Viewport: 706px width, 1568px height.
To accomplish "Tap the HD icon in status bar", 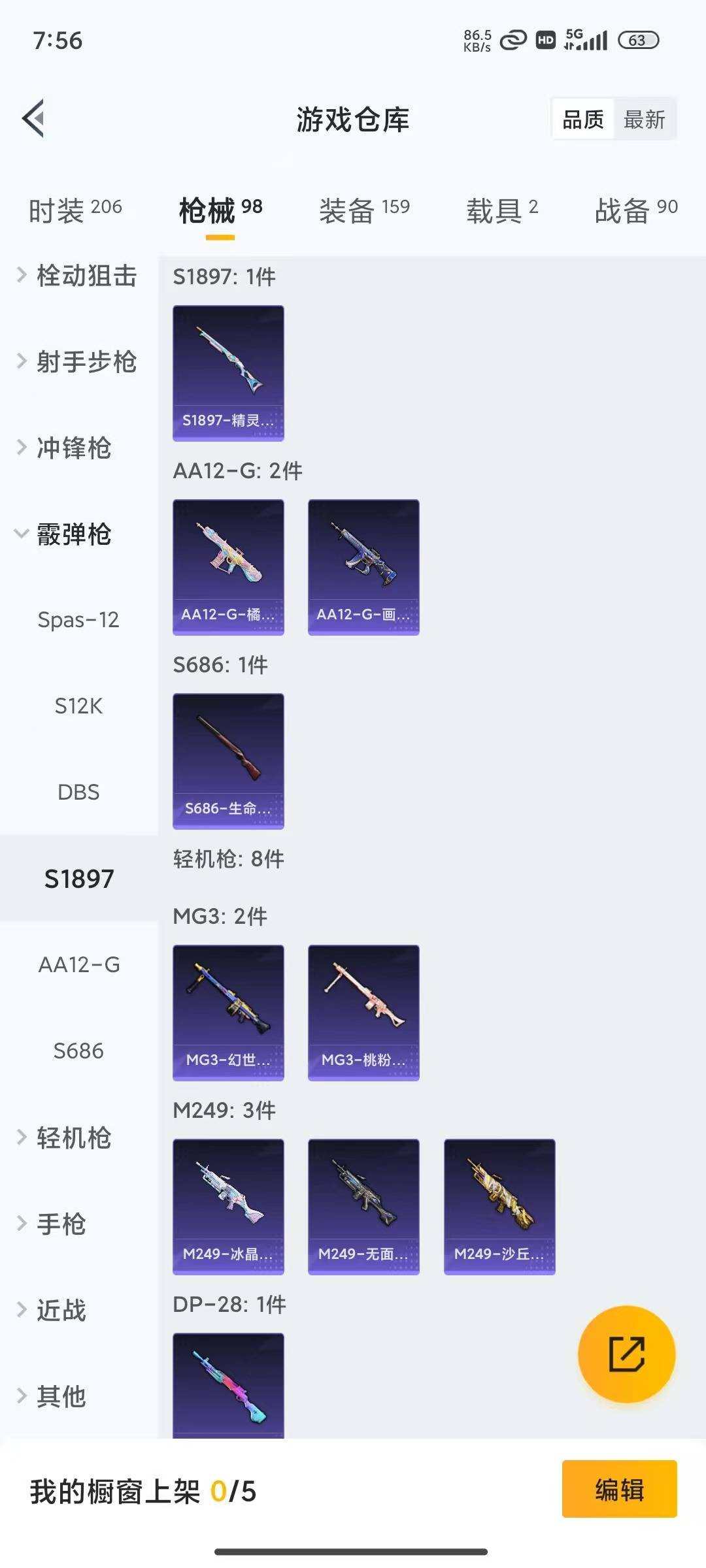I will pos(546,40).
